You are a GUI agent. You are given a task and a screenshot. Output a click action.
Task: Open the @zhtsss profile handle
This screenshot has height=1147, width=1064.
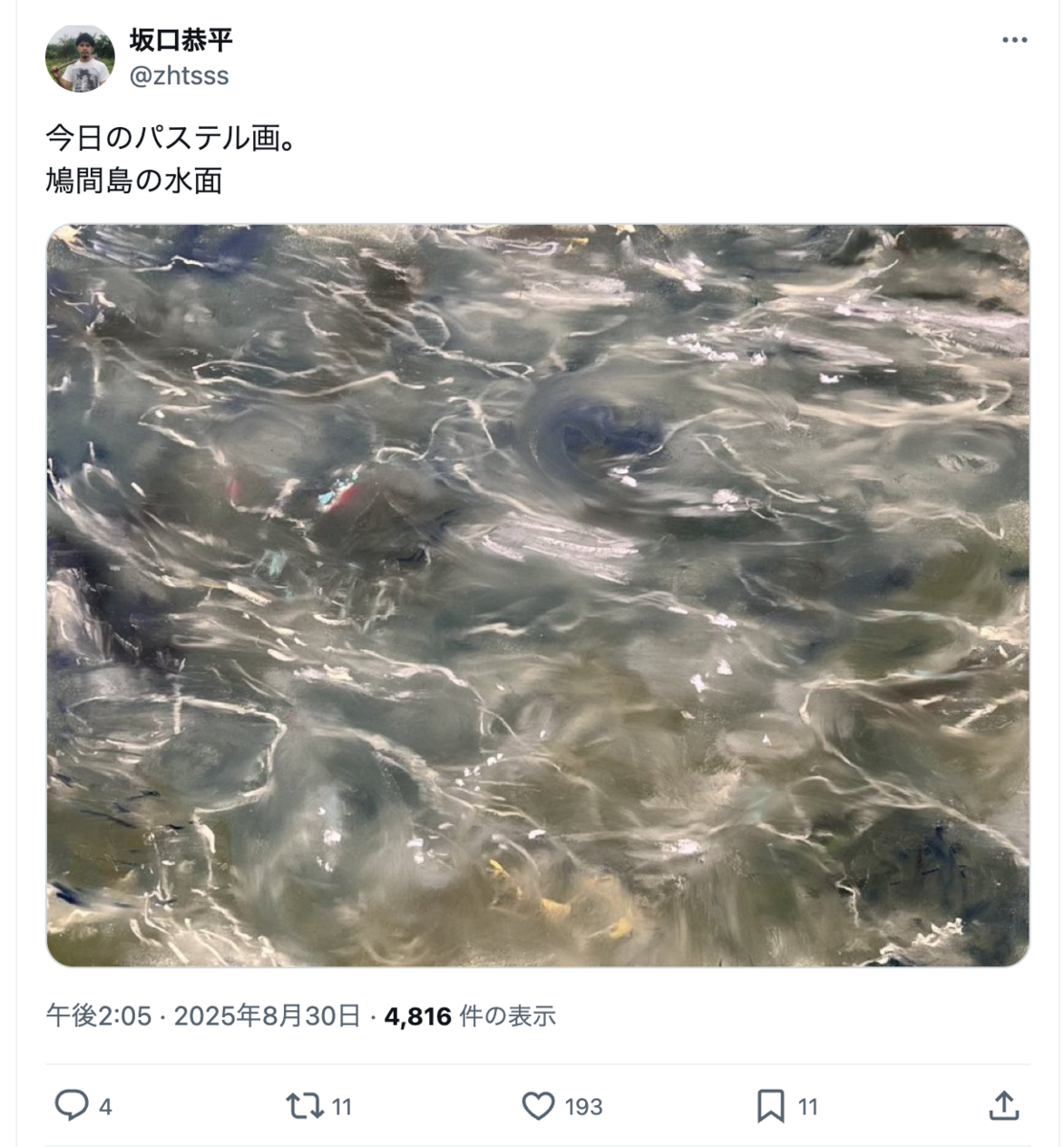pyautogui.click(x=179, y=76)
